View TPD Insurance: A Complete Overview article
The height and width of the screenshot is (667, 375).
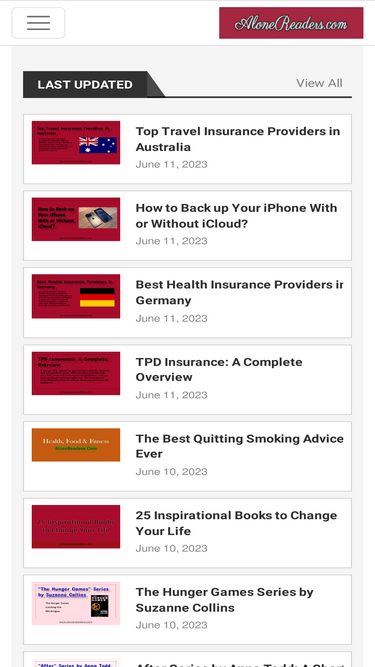[x=219, y=369]
